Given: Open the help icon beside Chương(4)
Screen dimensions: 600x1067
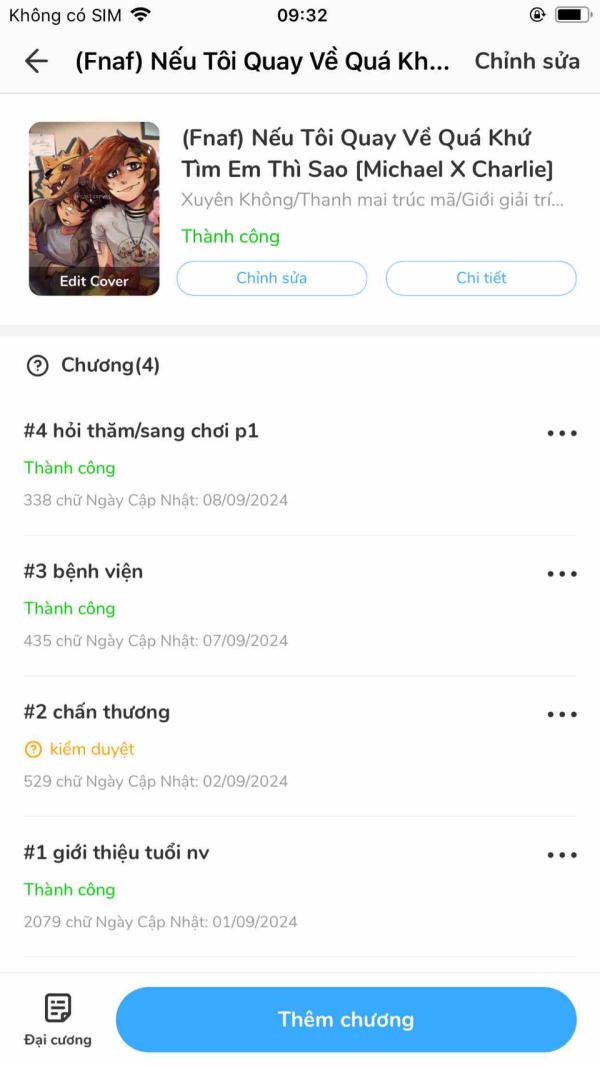Looking at the screenshot, I should (x=37, y=366).
